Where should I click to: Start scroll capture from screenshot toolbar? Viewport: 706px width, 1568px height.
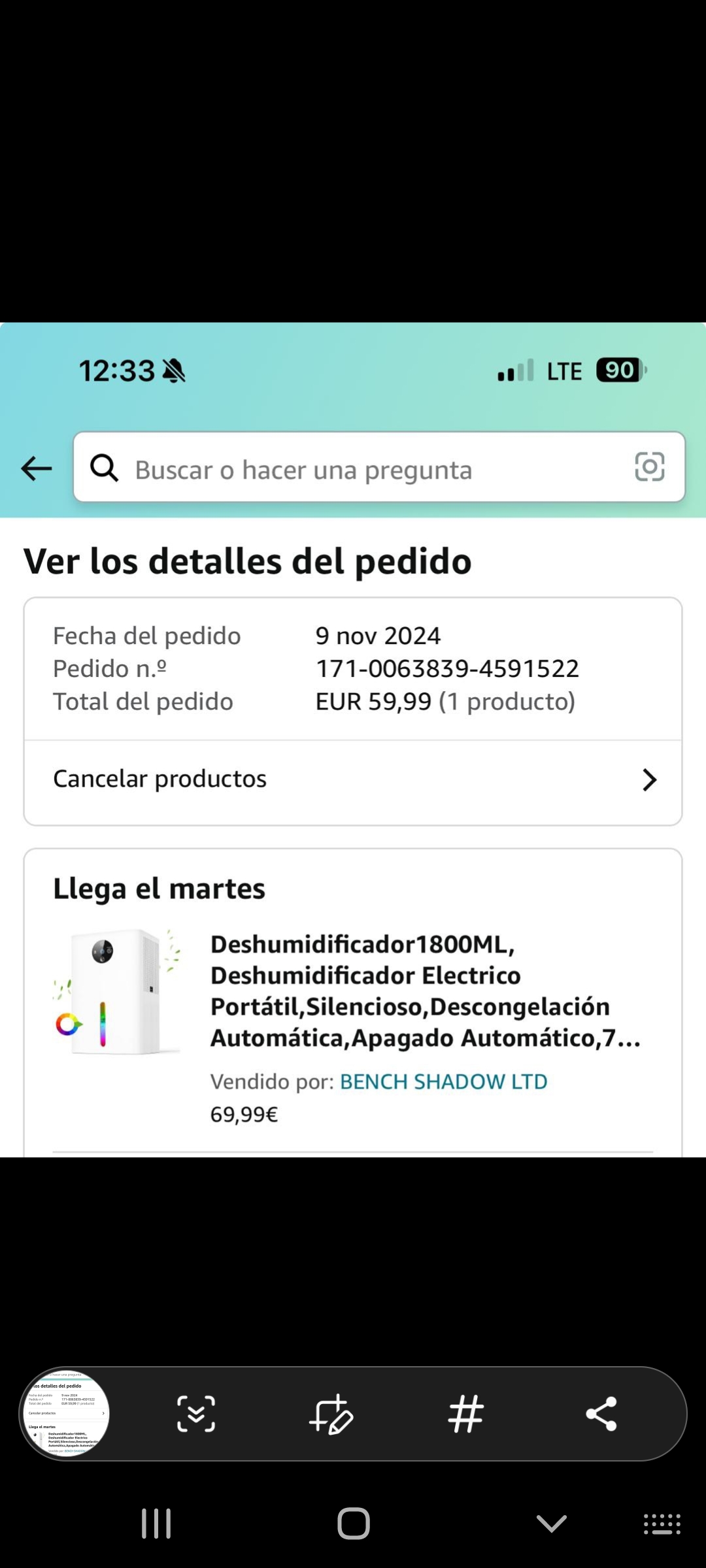pos(196,1414)
